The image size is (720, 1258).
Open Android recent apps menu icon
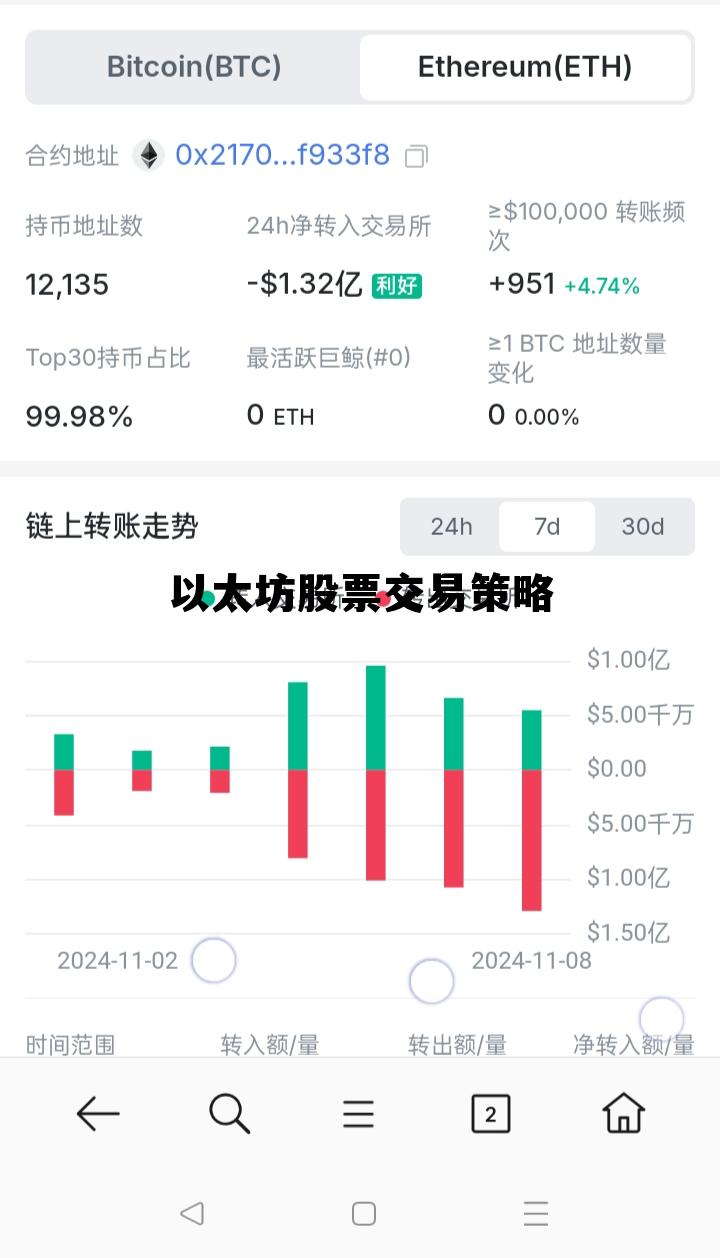click(536, 1215)
